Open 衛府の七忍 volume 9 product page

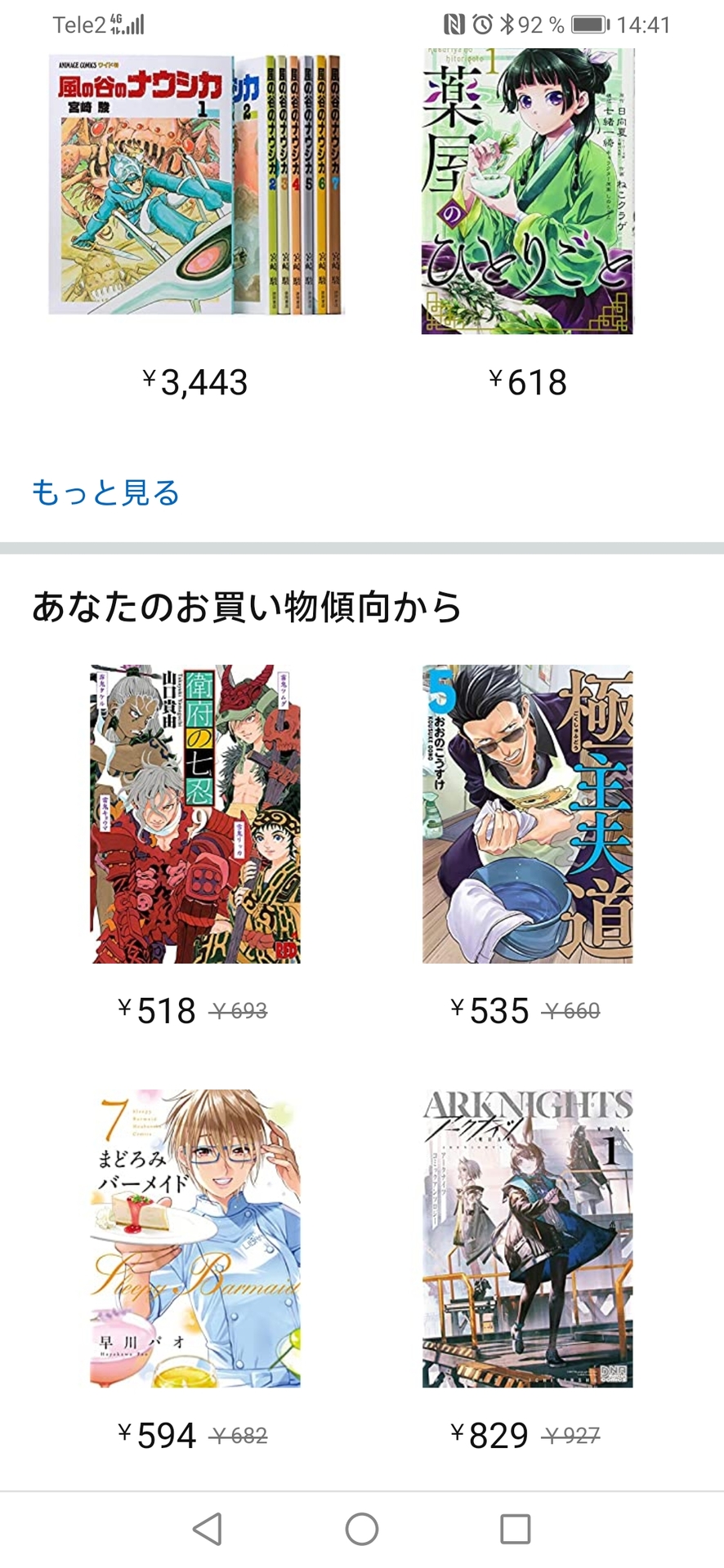click(195, 813)
